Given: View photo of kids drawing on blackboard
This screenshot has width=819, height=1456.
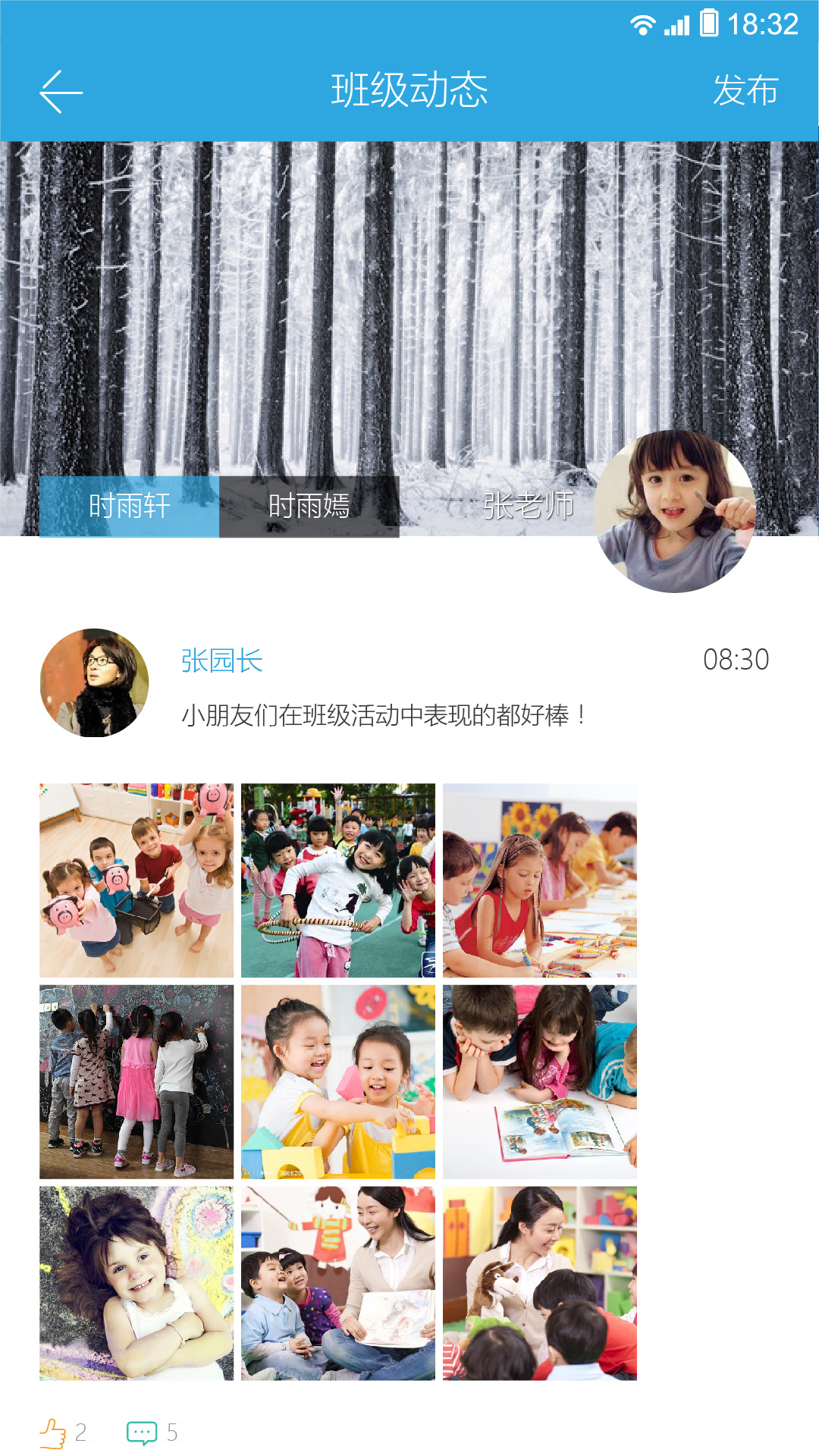Looking at the screenshot, I should click(136, 1082).
